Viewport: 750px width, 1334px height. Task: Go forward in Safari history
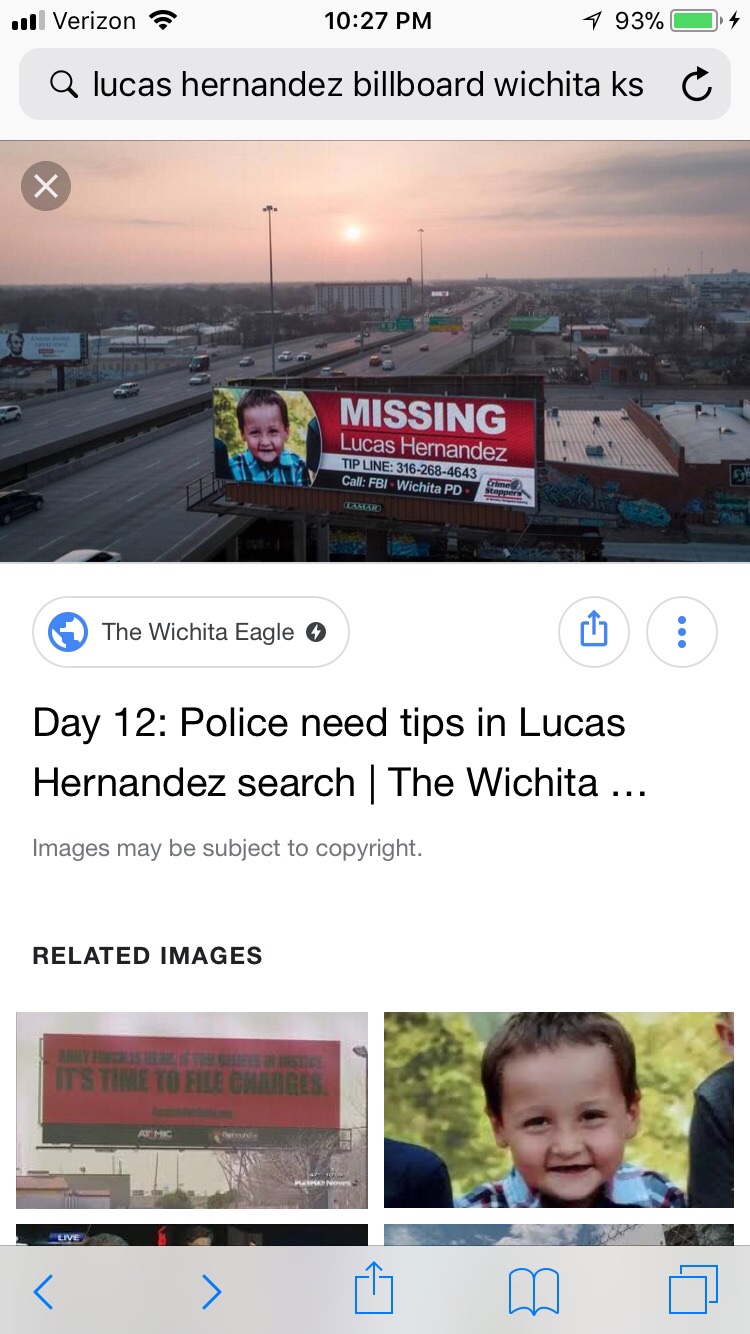pyautogui.click(x=211, y=1292)
